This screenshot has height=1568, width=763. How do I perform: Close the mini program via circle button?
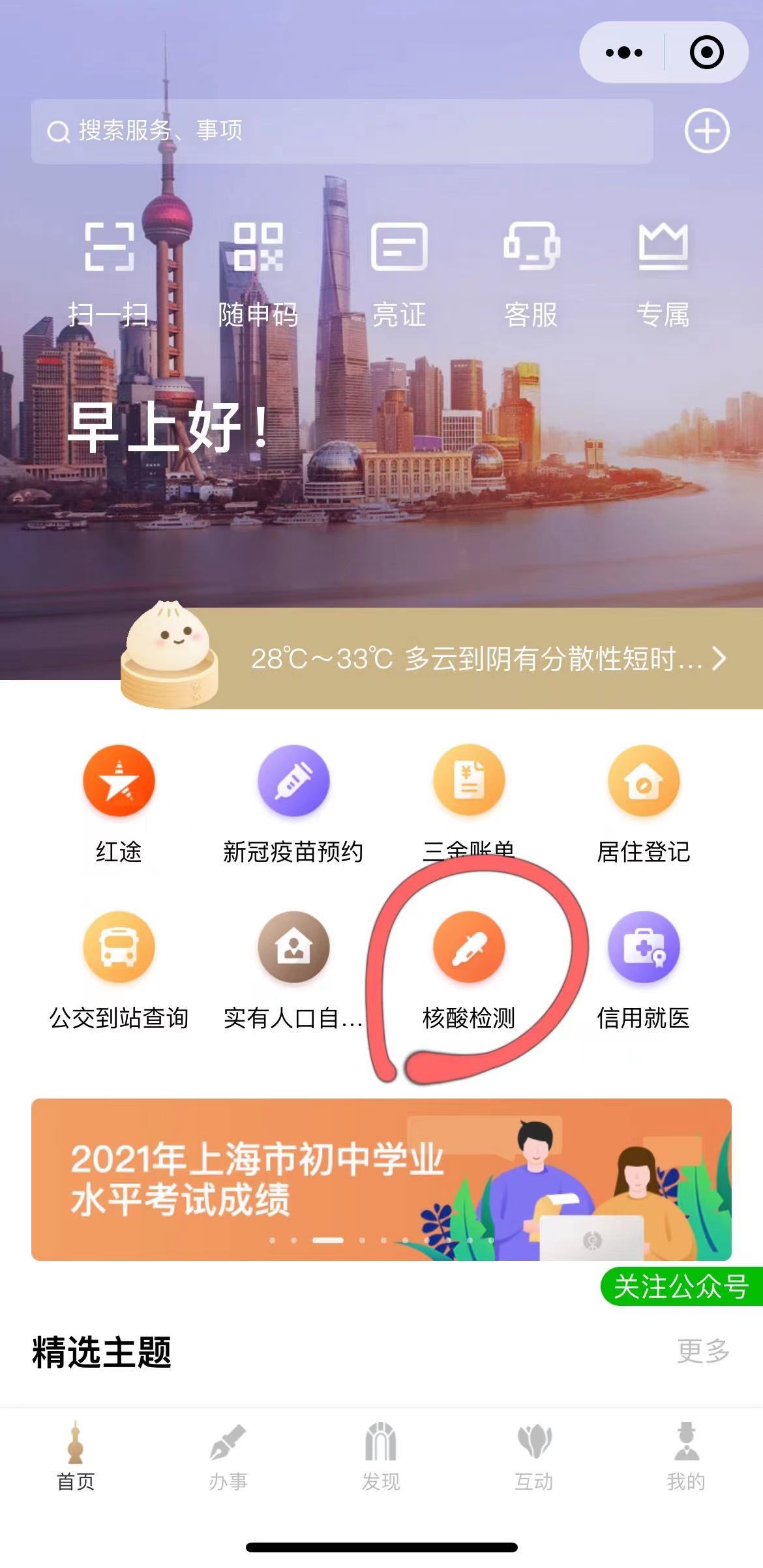coord(706,52)
